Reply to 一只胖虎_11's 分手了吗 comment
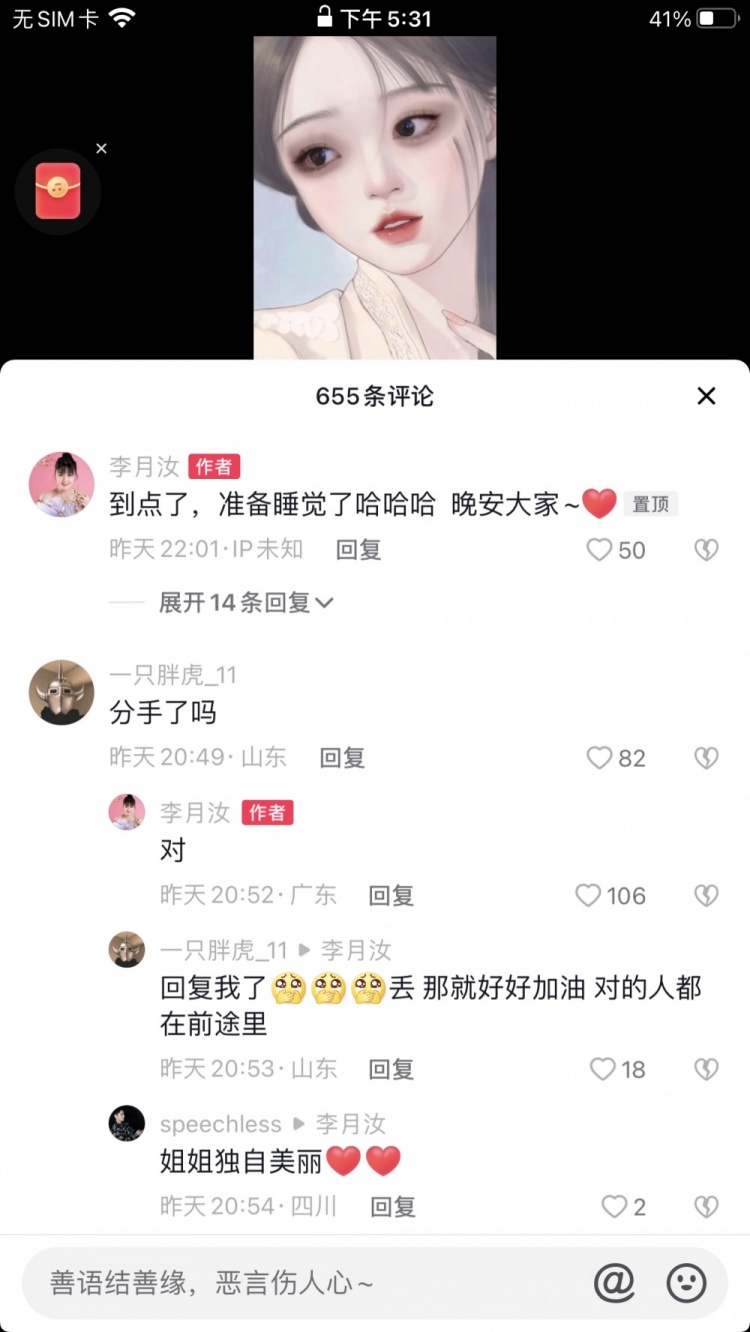 [342, 758]
